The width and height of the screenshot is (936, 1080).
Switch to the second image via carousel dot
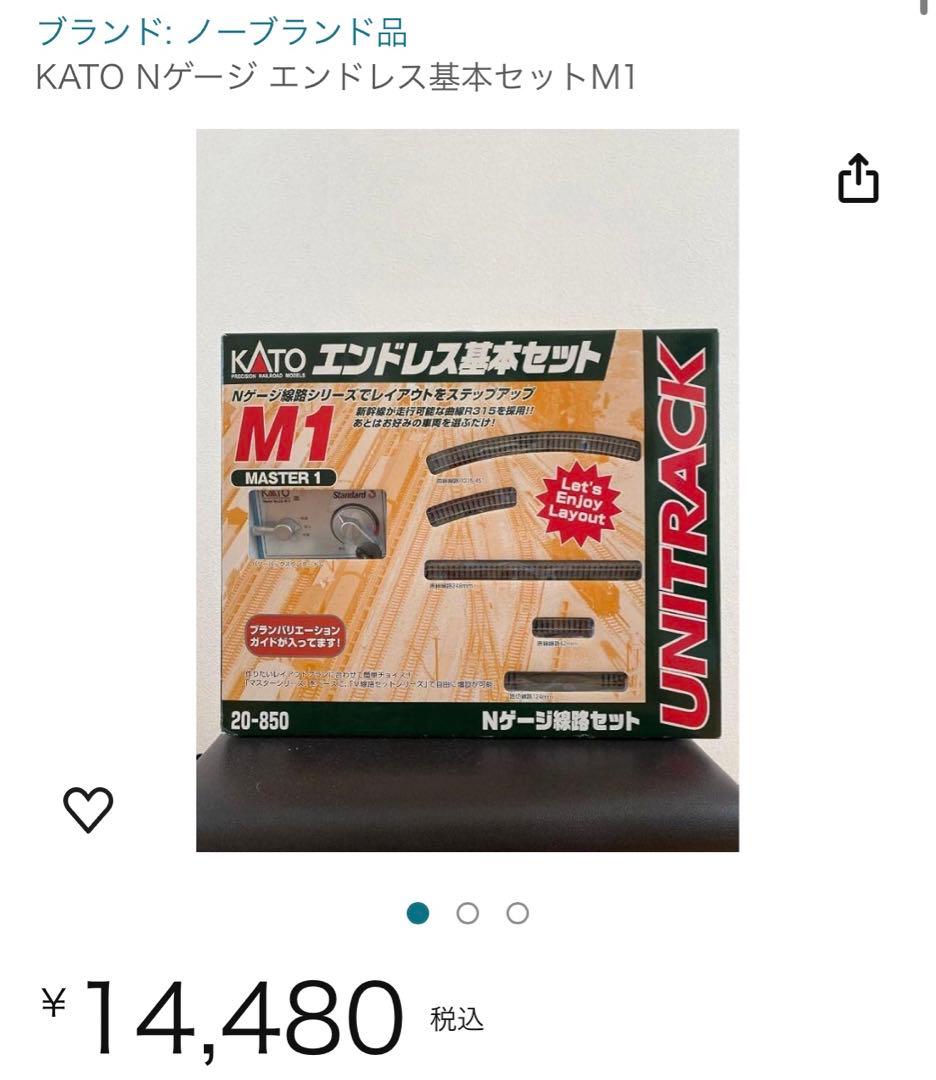click(x=467, y=913)
